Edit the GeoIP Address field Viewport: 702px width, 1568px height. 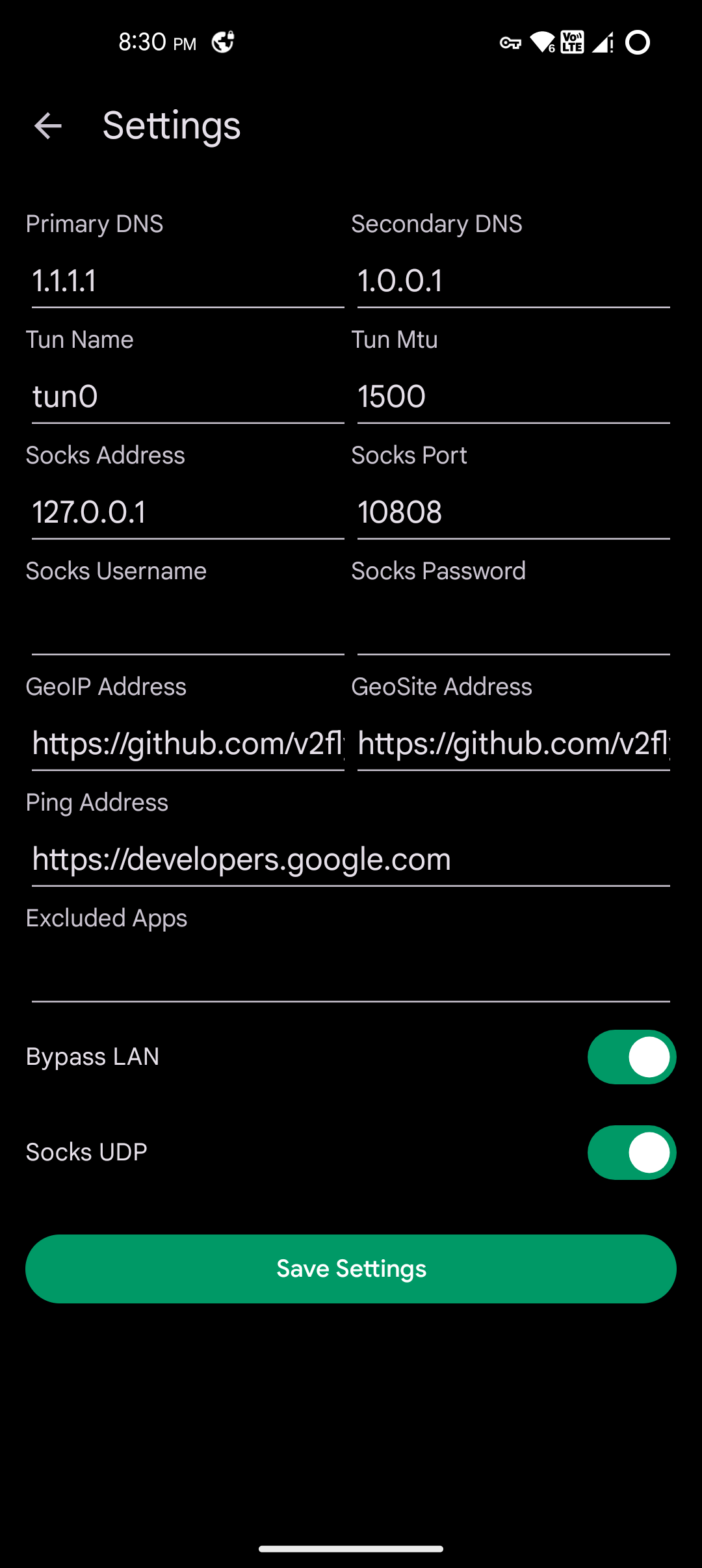click(x=188, y=744)
